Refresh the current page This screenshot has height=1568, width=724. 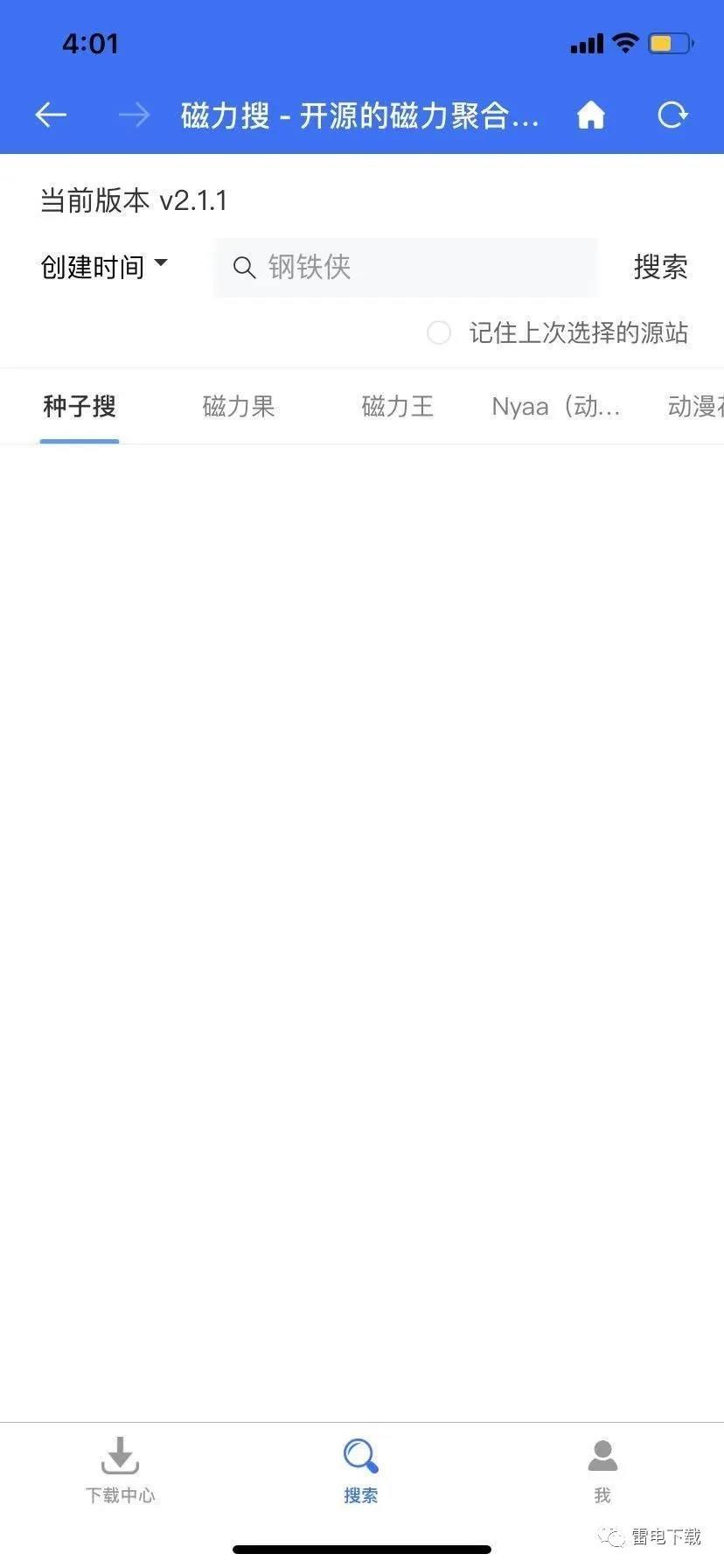coord(672,115)
